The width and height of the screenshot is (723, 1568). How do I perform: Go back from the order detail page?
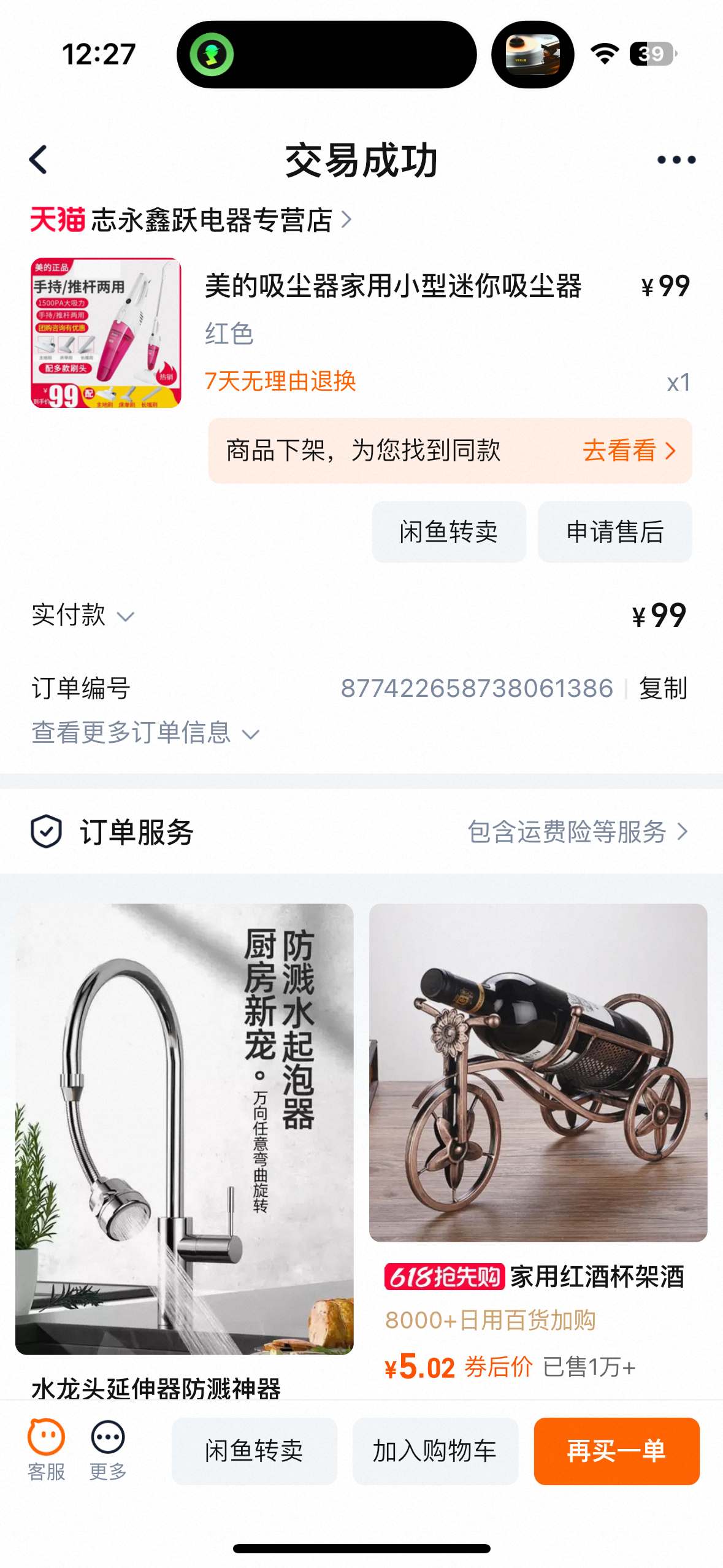[x=39, y=160]
